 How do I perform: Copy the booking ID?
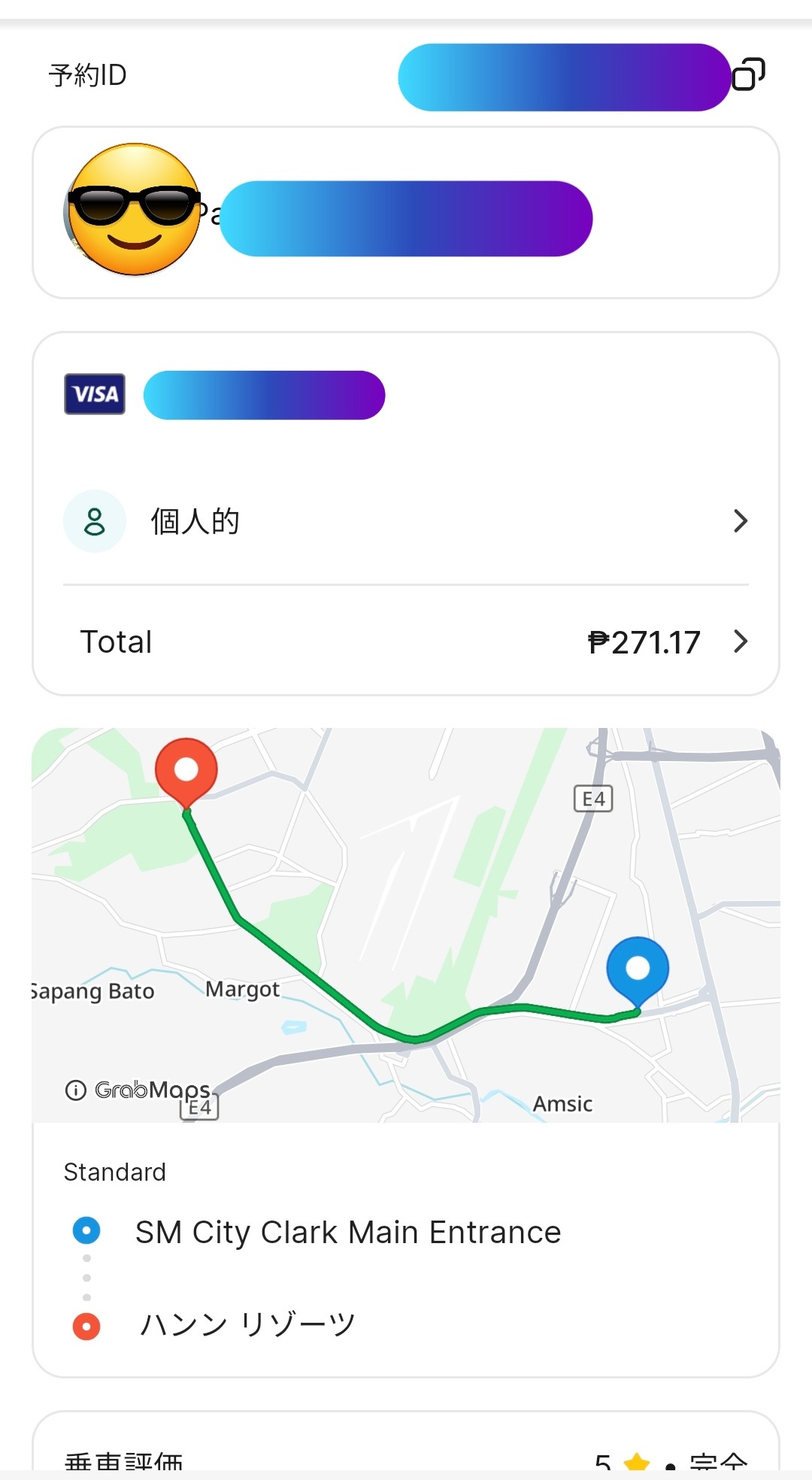pyautogui.click(x=748, y=74)
